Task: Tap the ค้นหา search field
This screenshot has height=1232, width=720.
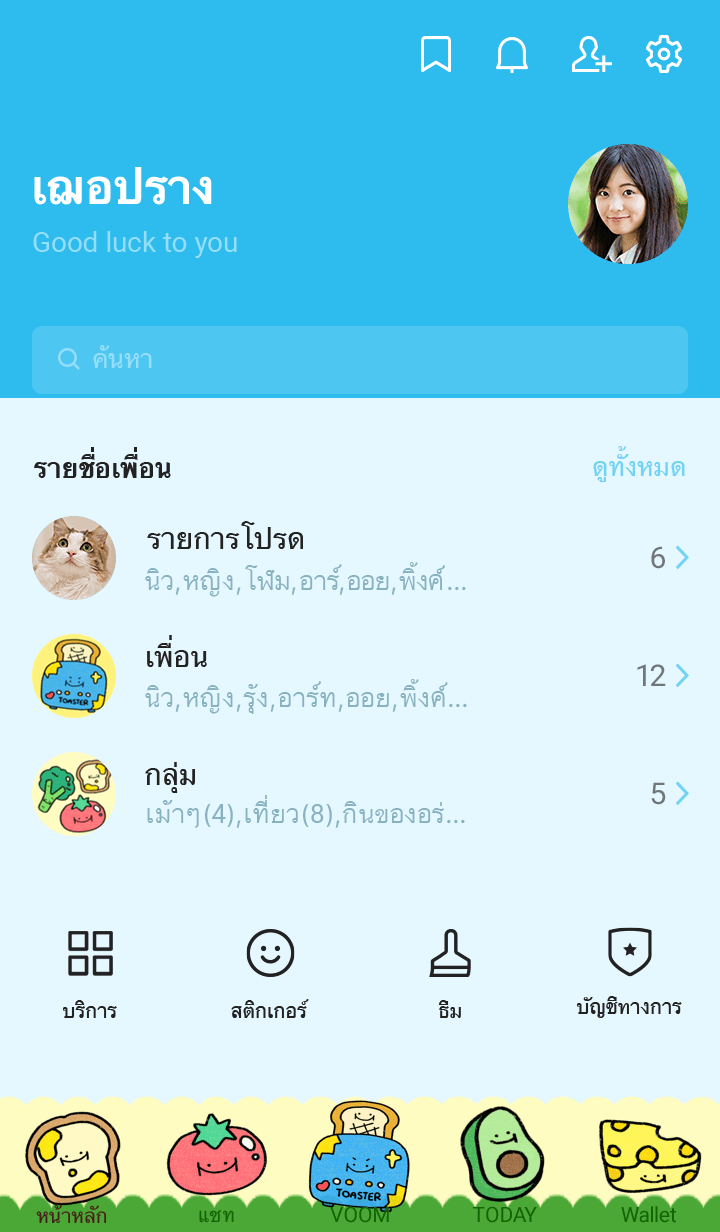Action: click(360, 360)
